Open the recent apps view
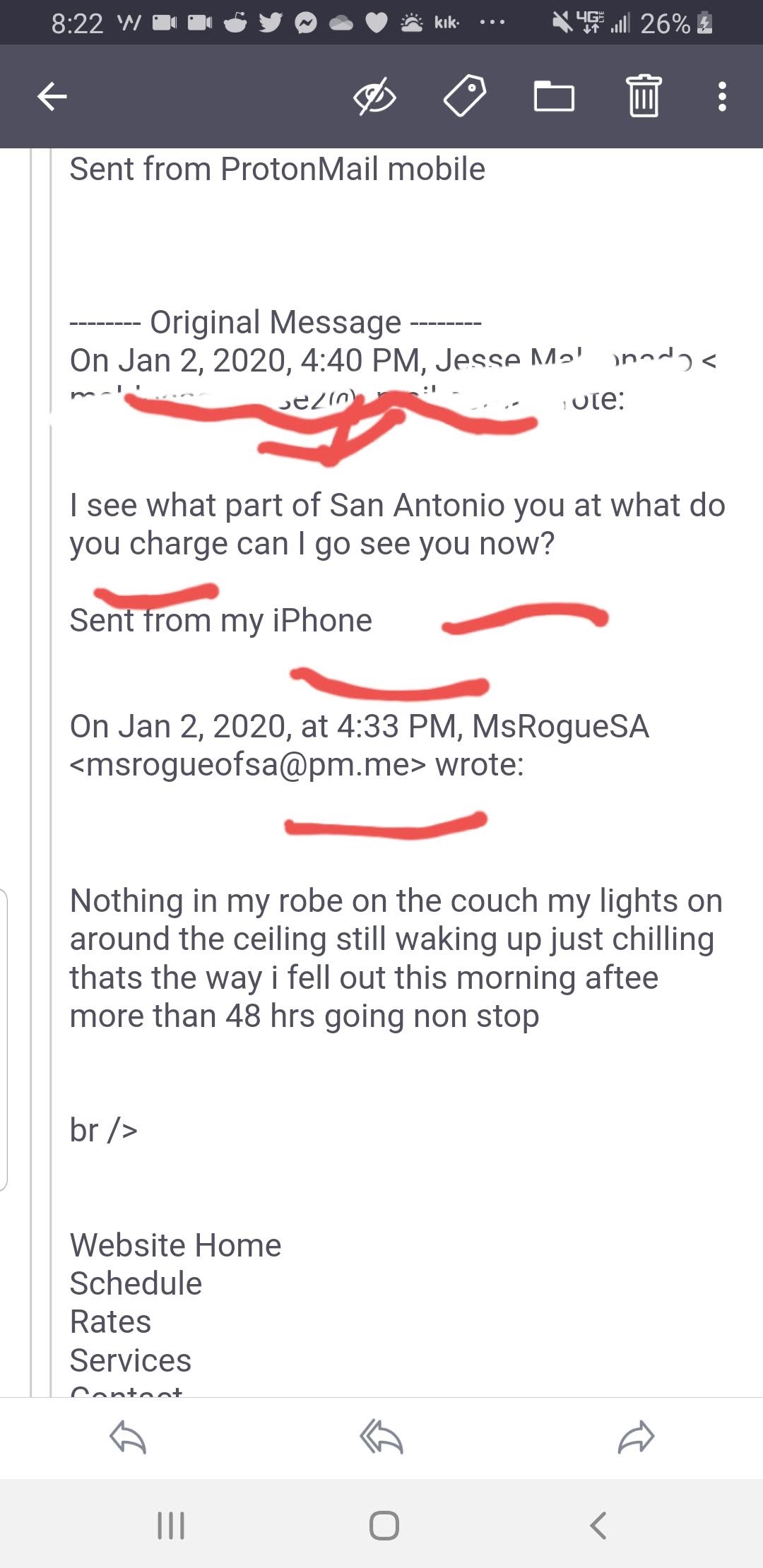763x1568 pixels. click(170, 1525)
